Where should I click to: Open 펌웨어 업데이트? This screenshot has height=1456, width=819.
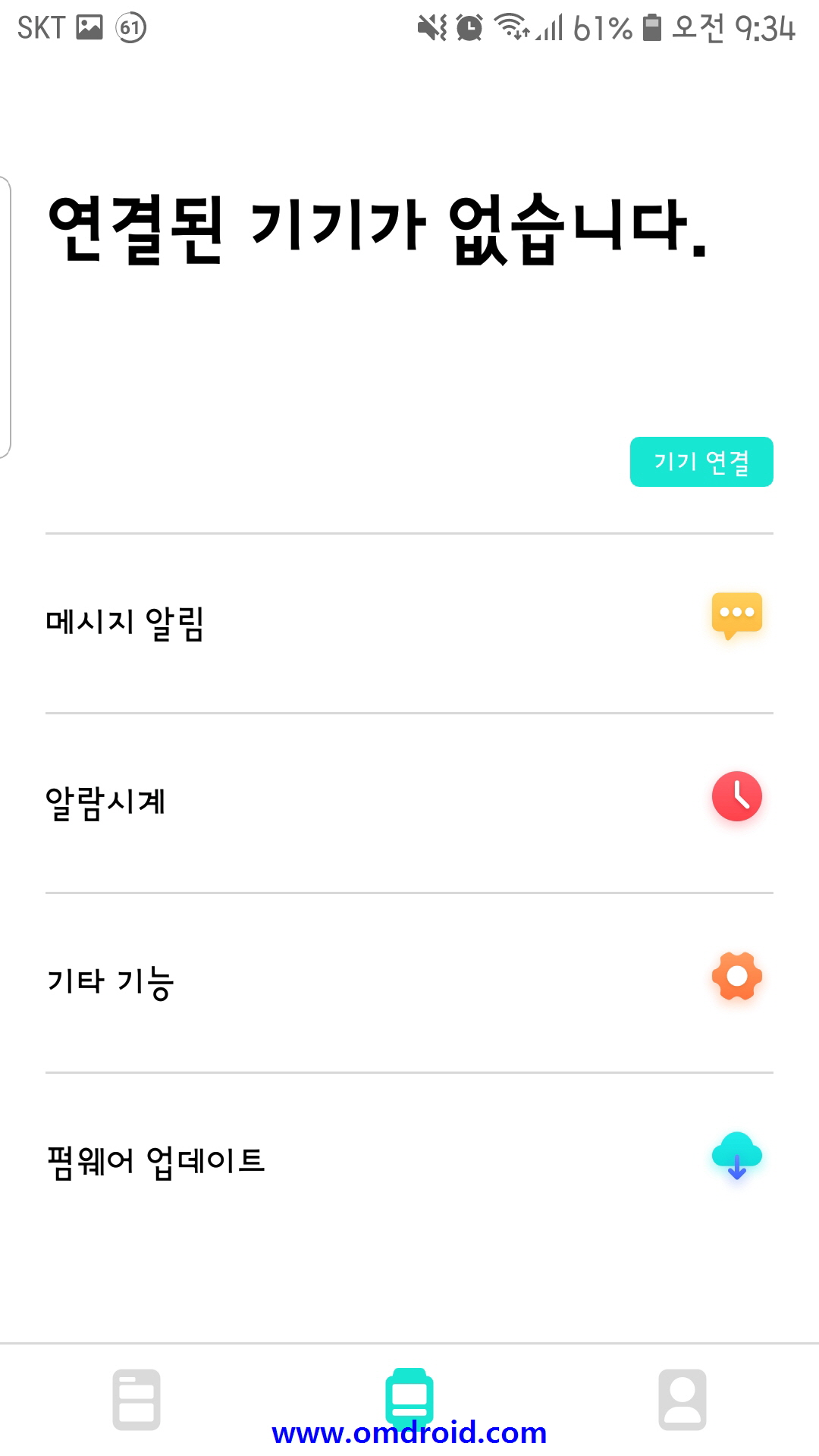point(409,1162)
